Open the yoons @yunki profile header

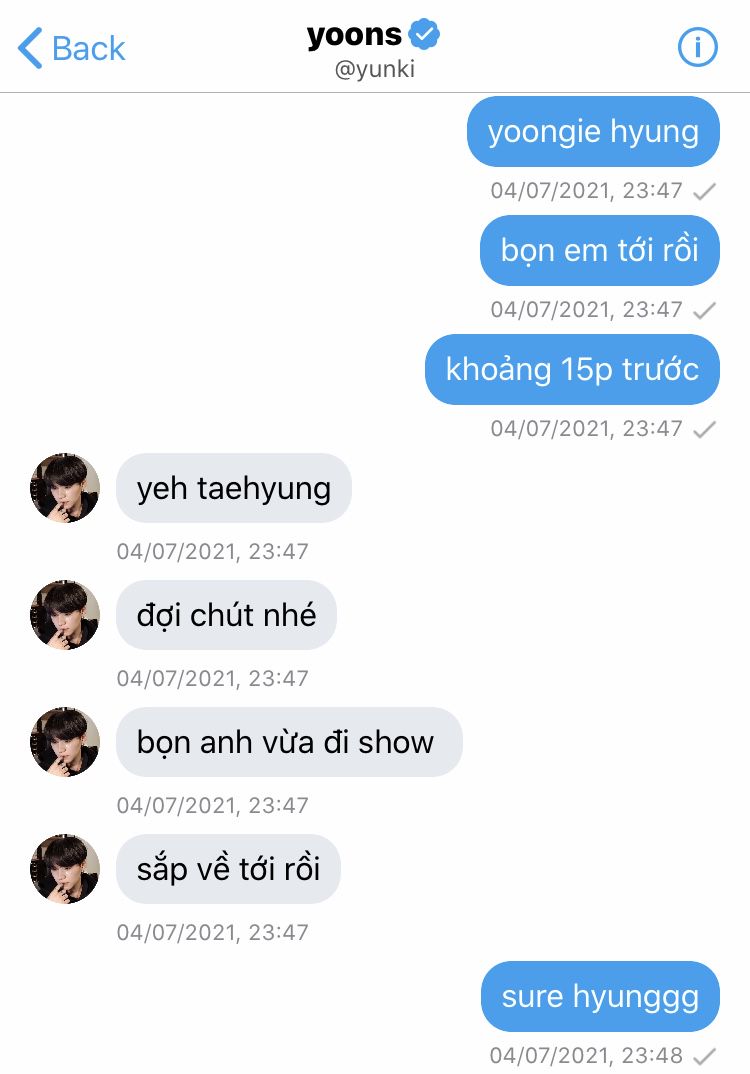(374, 48)
